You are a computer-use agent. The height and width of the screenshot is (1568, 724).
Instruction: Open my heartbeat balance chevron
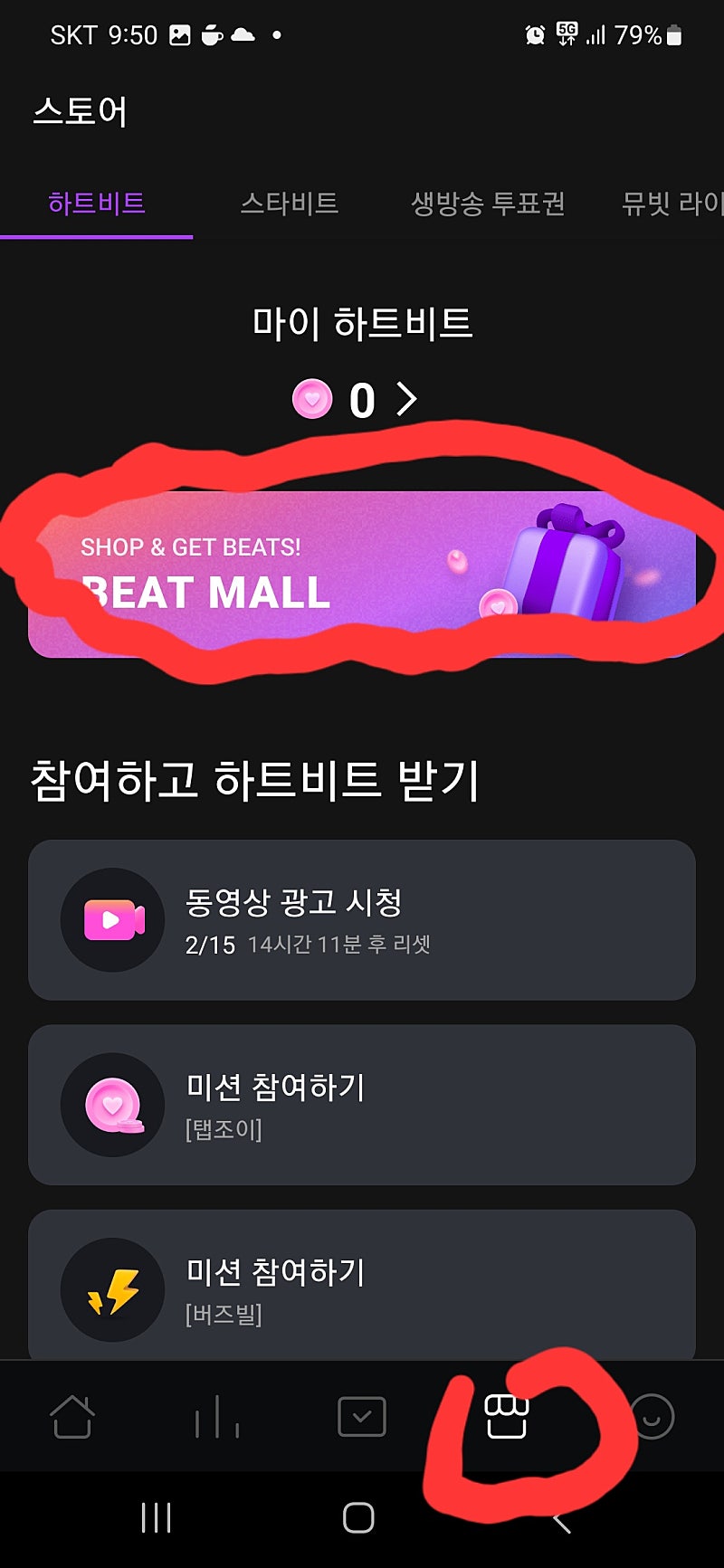tap(406, 399)
